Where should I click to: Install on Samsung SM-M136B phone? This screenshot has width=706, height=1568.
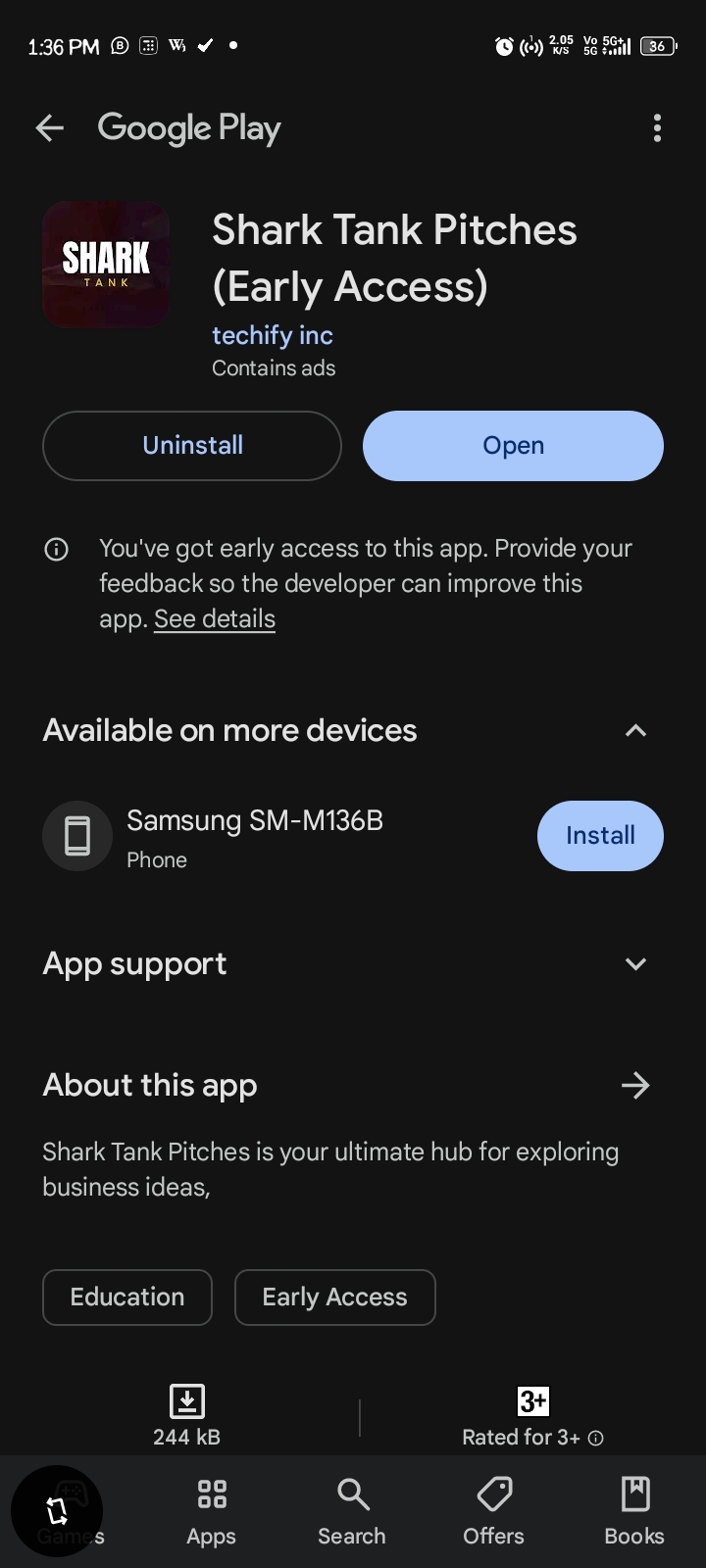coord(600,836)
